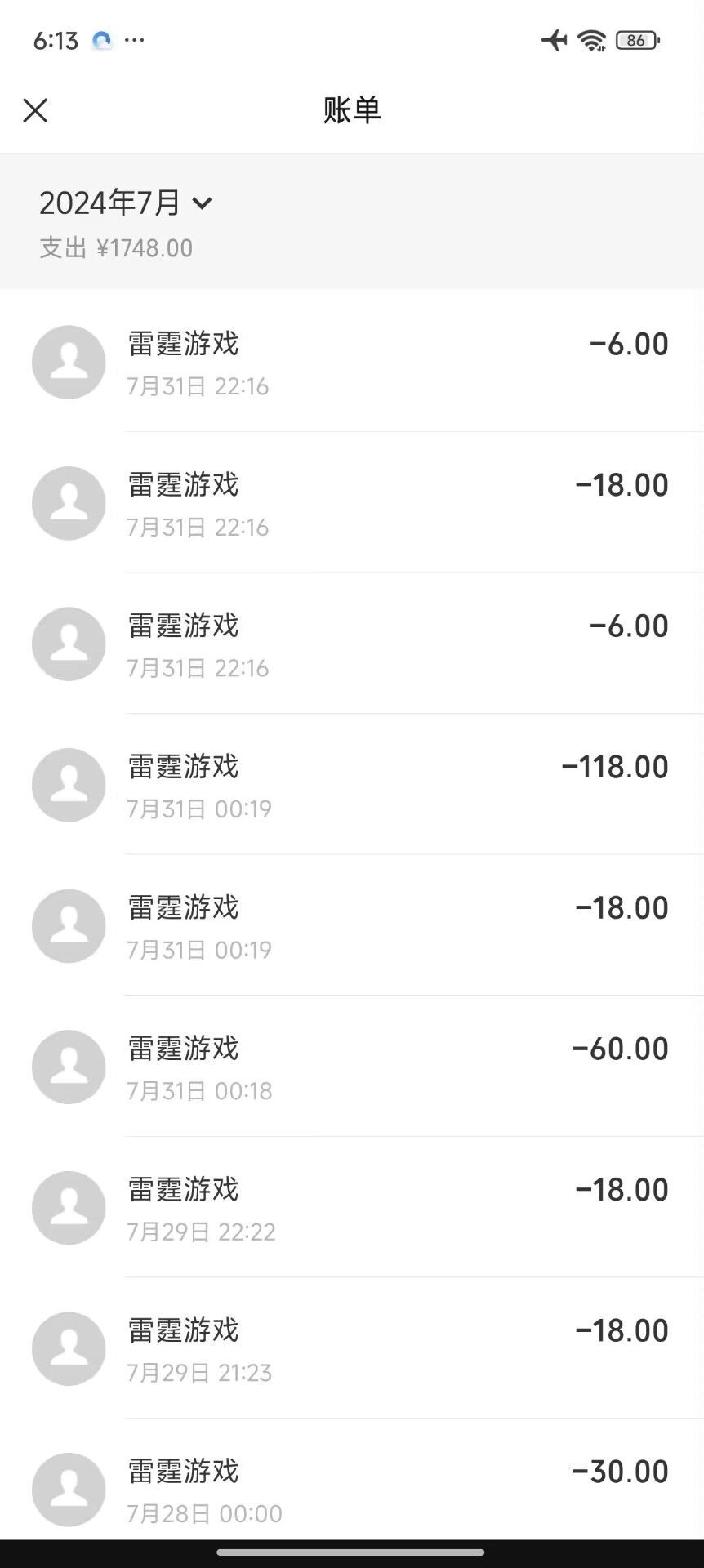Open the 2024年7月 month selector
The width and height of the screenshot is (704, 1568).
coord(112,203)
